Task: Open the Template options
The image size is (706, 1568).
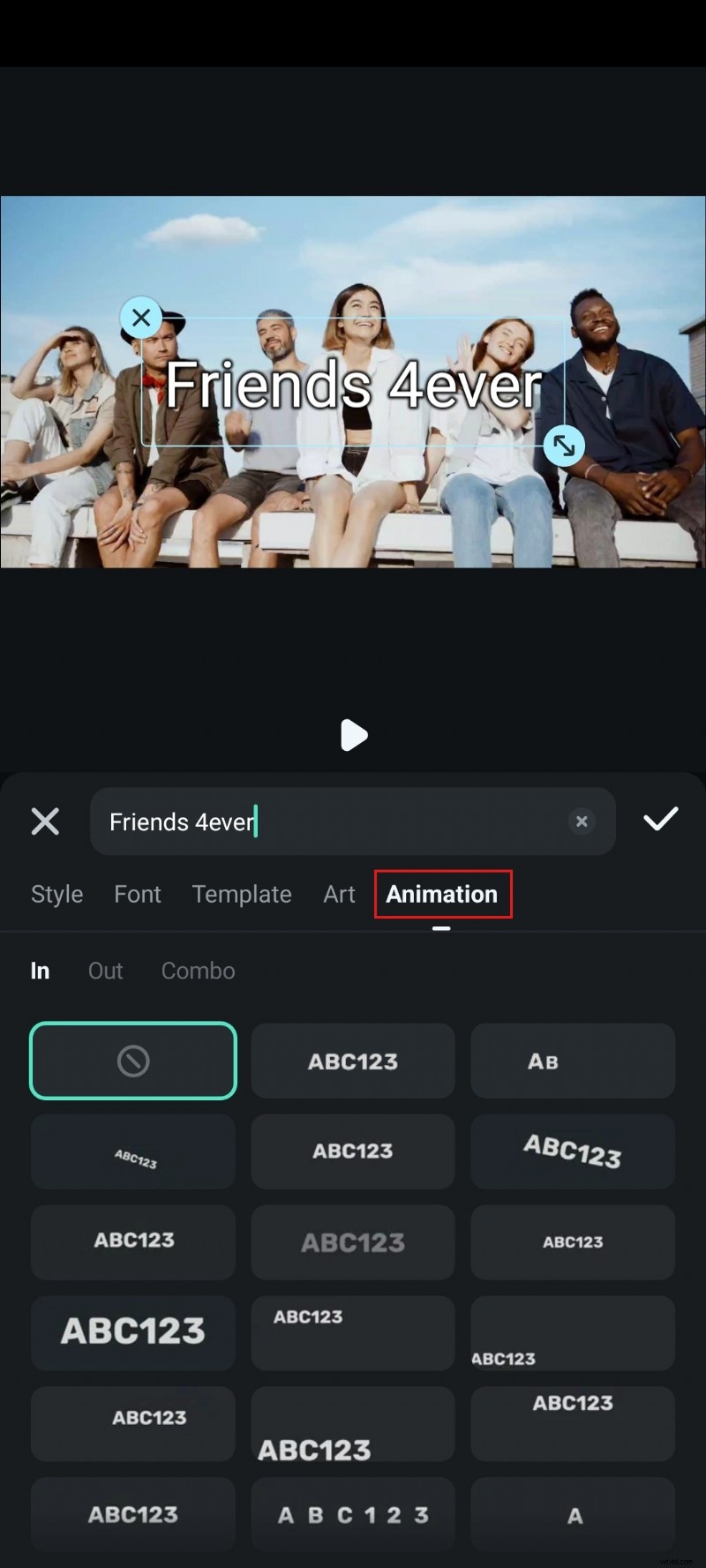Action: [x=241, y=894]
